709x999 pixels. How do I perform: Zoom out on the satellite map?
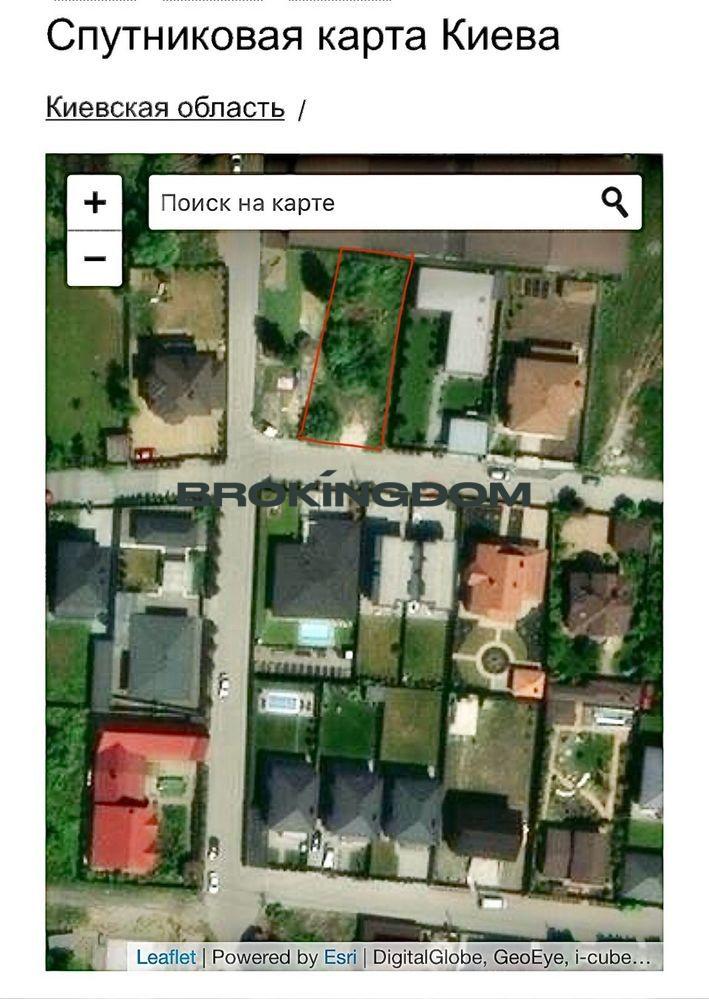click(95, 259)
